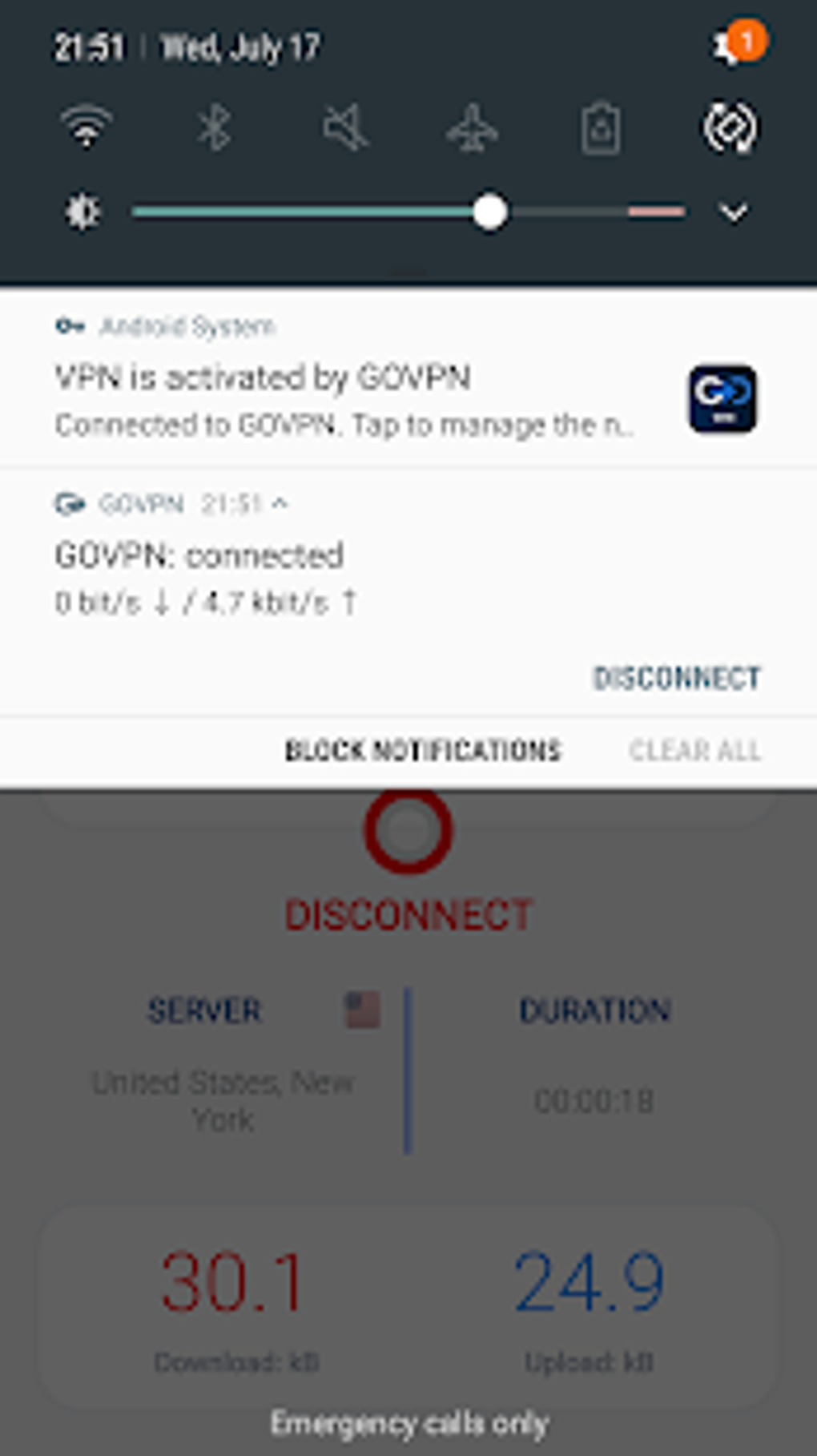The image size is (817, 1456).
Task: Turn on Bluetooth quick setting
Action: 215,127
